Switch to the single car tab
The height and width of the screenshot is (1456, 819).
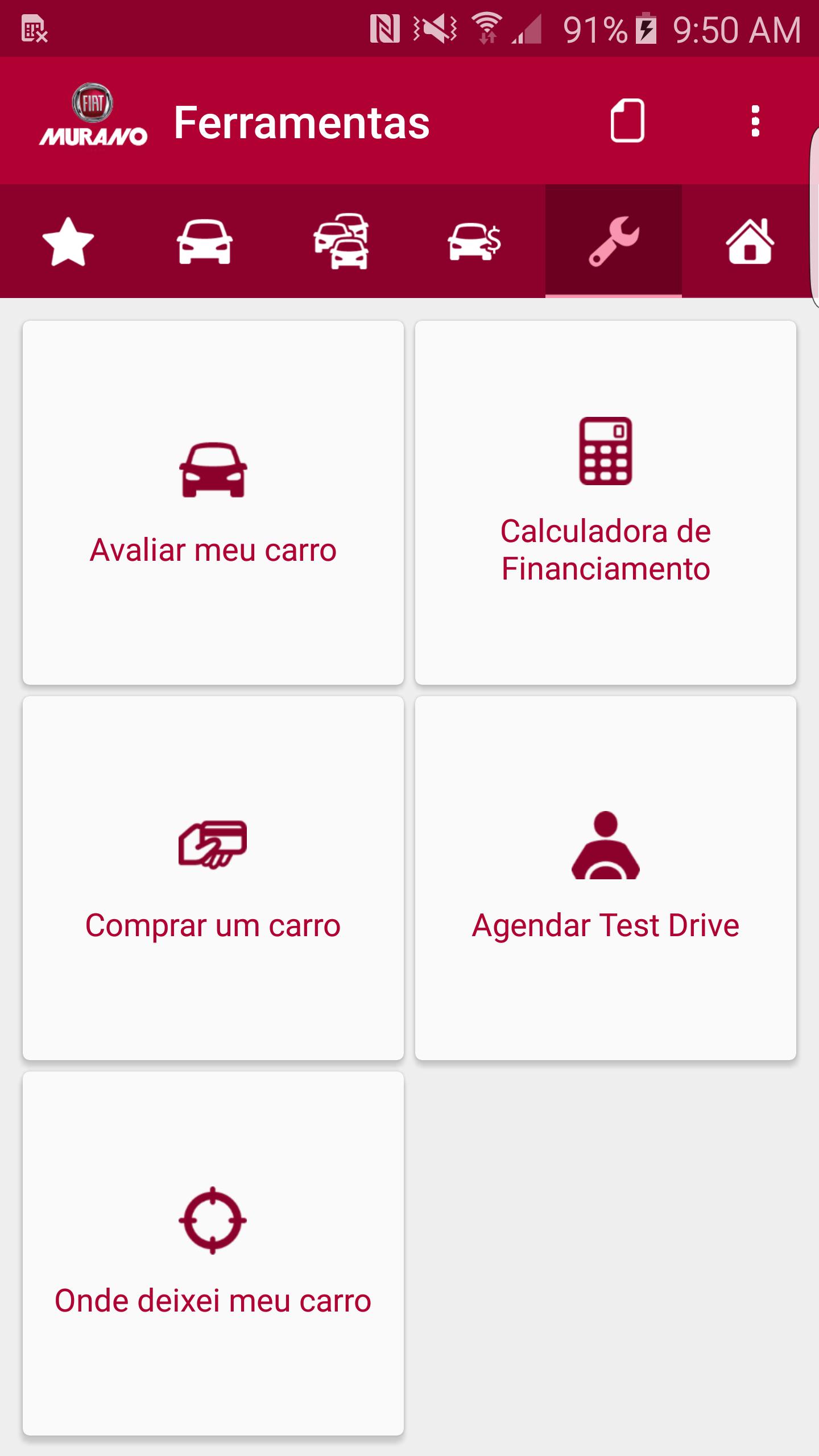[205, 242]
